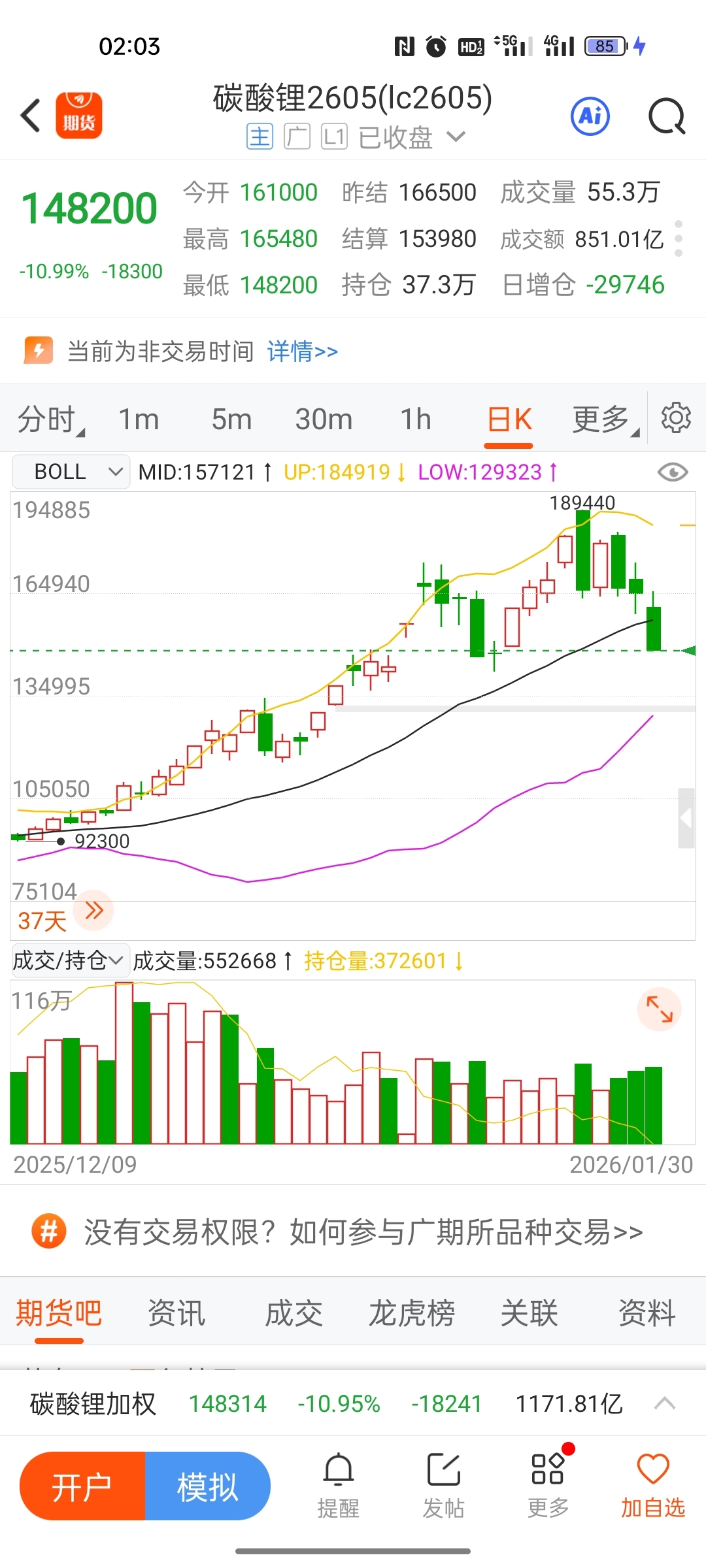Change the 成交/持仓 sub-indicator dropdown

tap(69, 960)
